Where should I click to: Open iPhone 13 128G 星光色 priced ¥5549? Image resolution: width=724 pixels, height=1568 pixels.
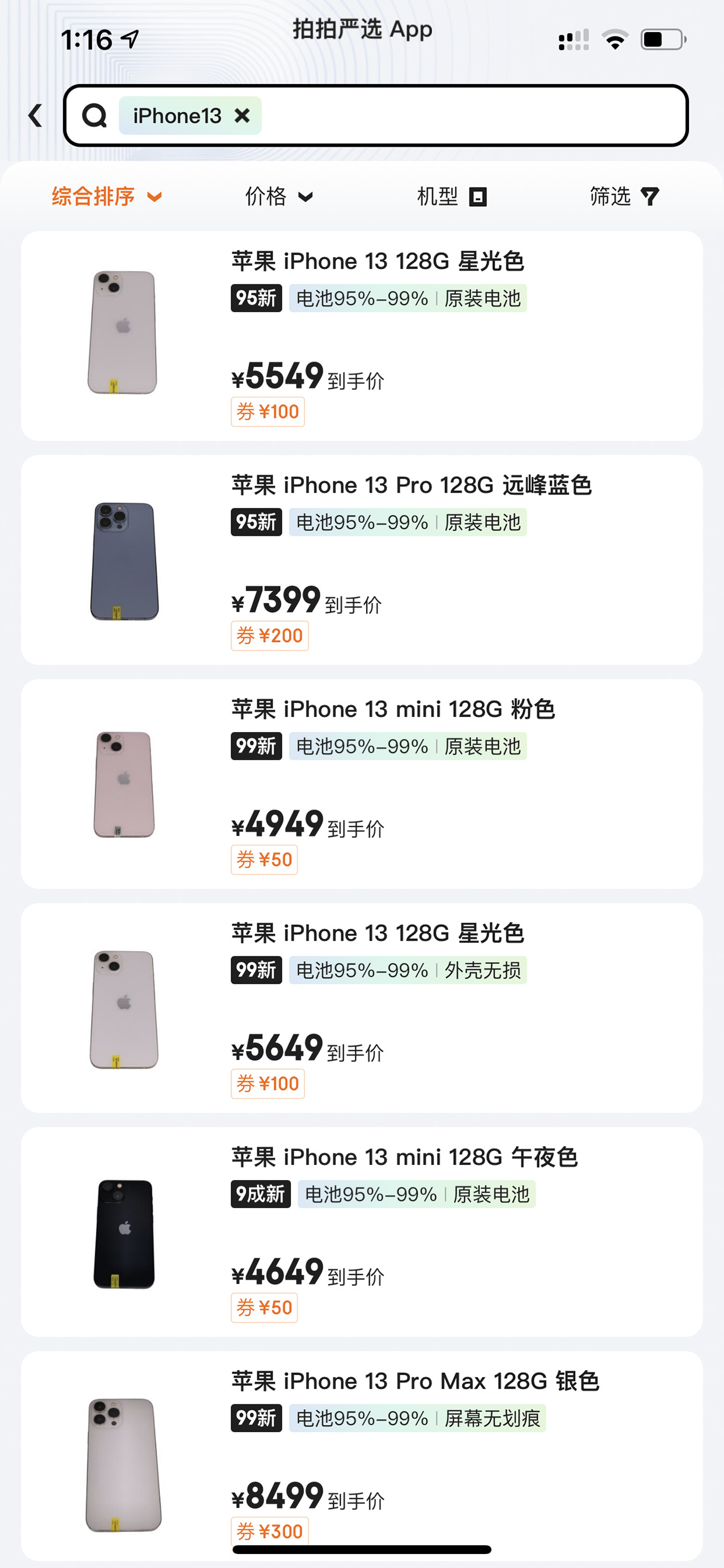tap(362, 335)
